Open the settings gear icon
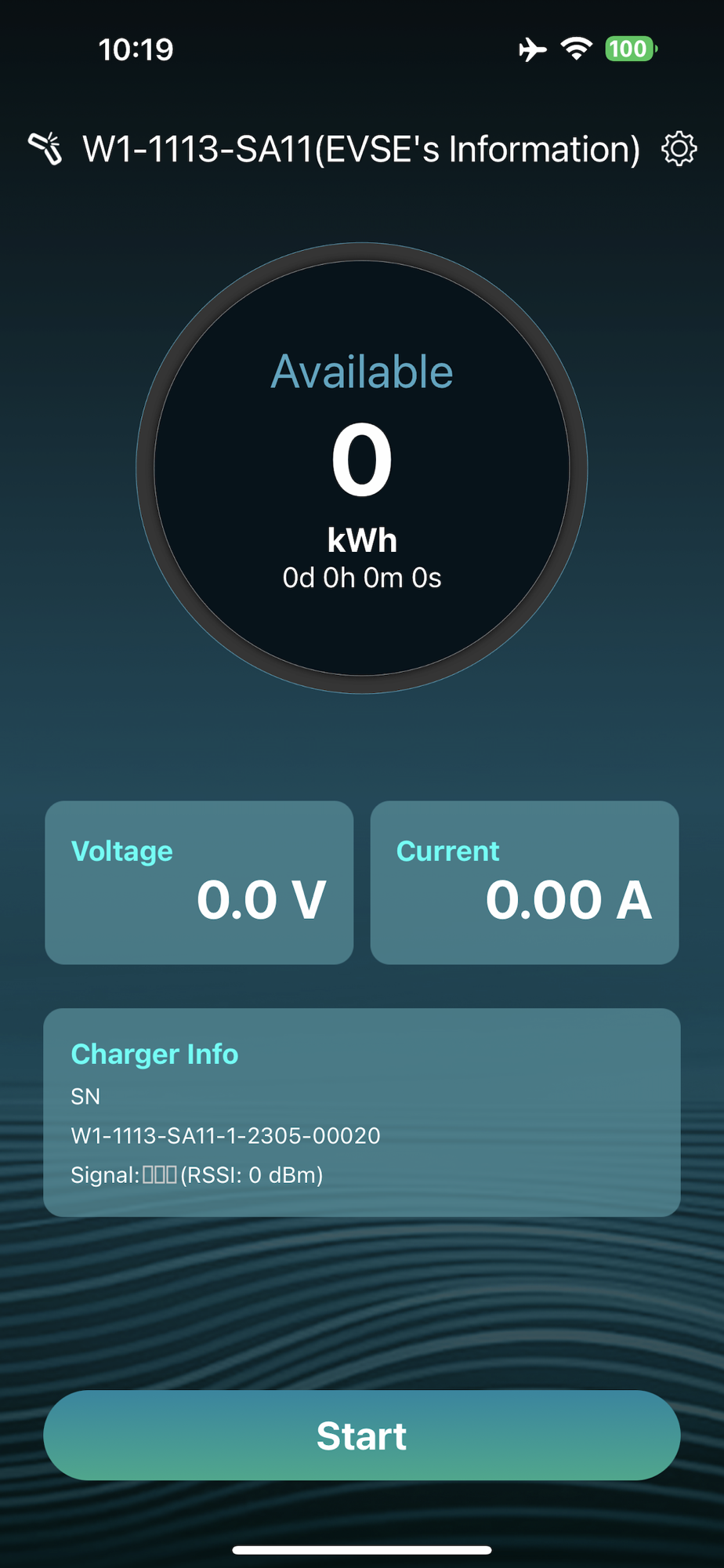 (x=679, y=149)
